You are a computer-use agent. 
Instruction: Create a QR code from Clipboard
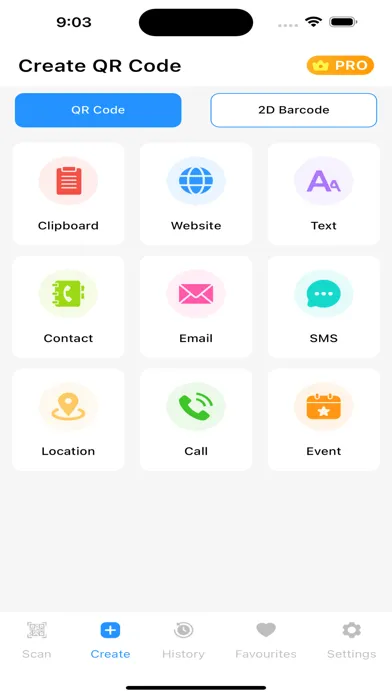point(68,194)
